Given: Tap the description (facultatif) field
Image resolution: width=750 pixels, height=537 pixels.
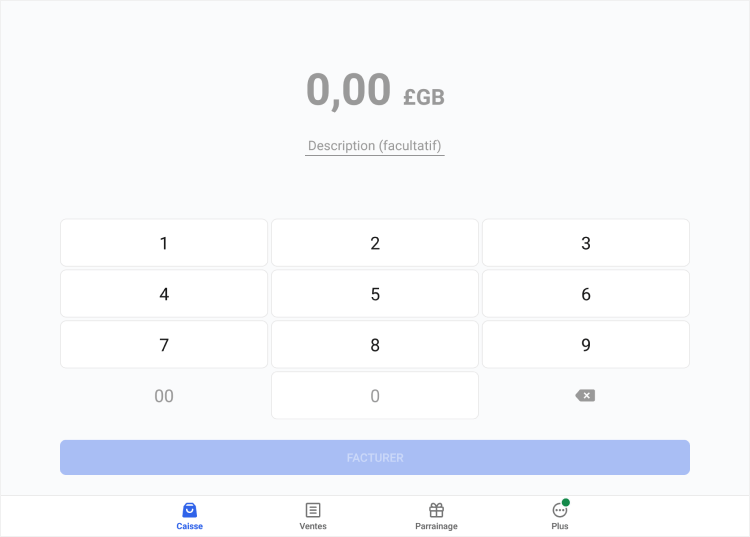Looking at the screenshot, I should 375,146.
